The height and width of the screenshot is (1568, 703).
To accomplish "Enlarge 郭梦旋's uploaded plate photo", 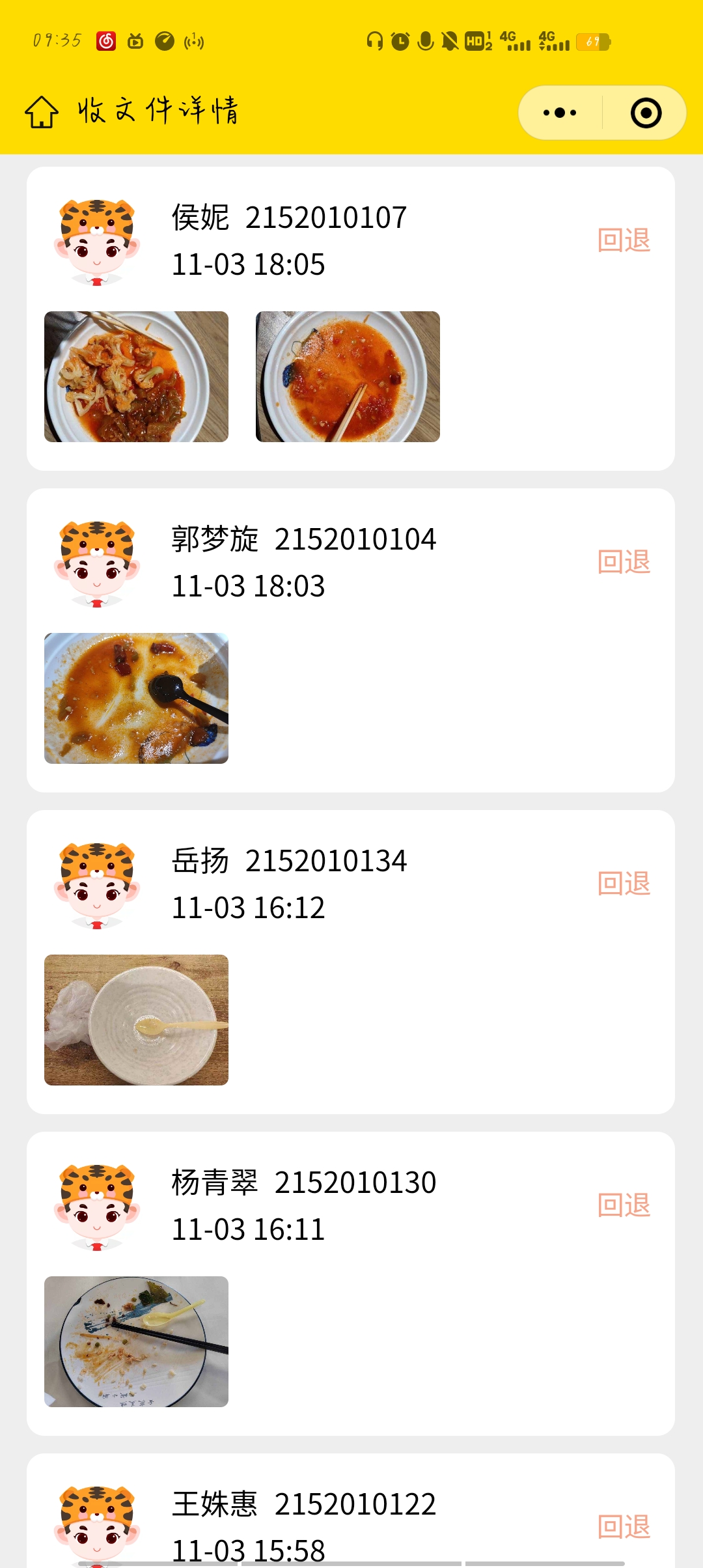I will pos(136,698).
